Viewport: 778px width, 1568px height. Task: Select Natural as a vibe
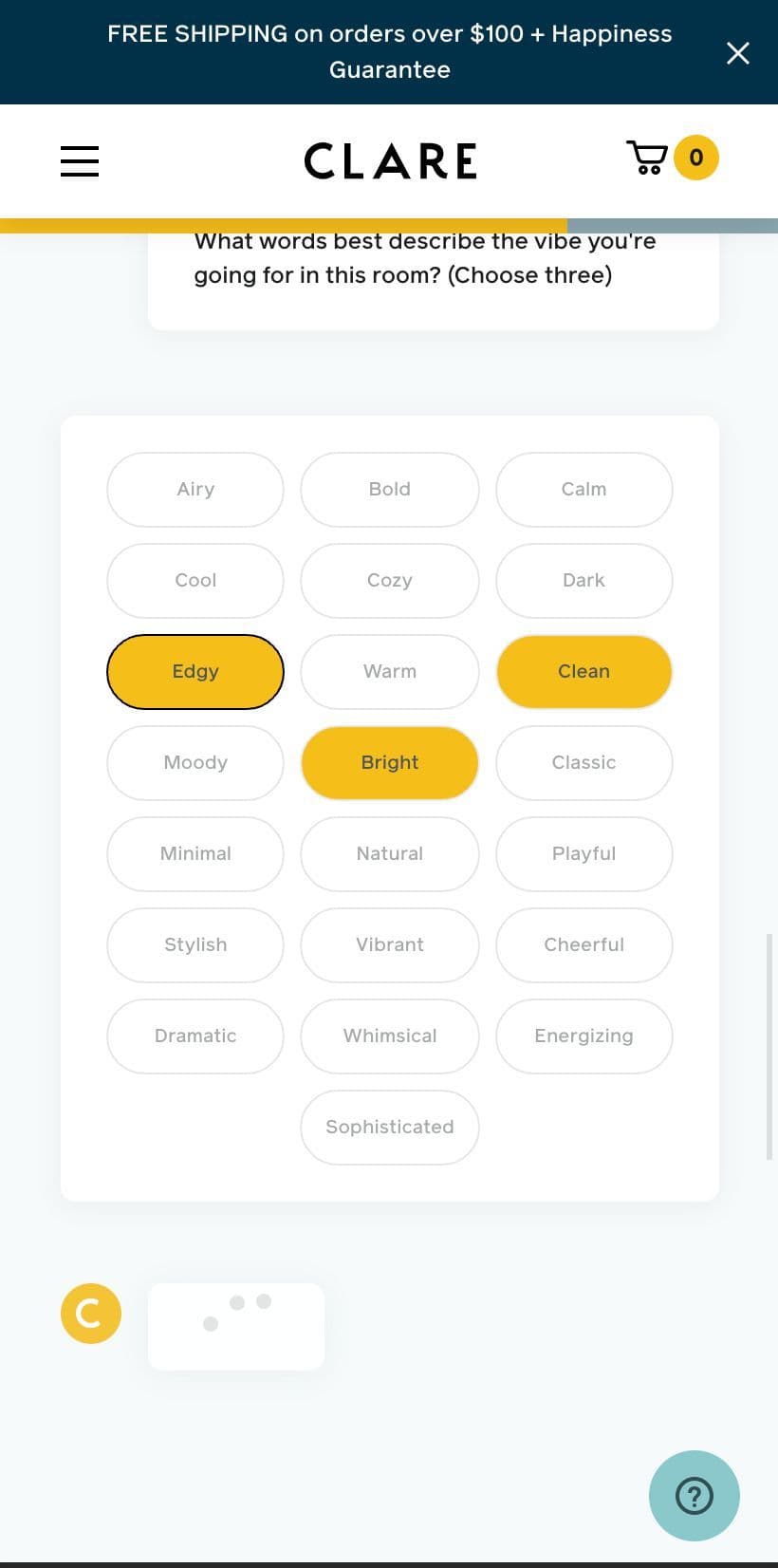389,854
